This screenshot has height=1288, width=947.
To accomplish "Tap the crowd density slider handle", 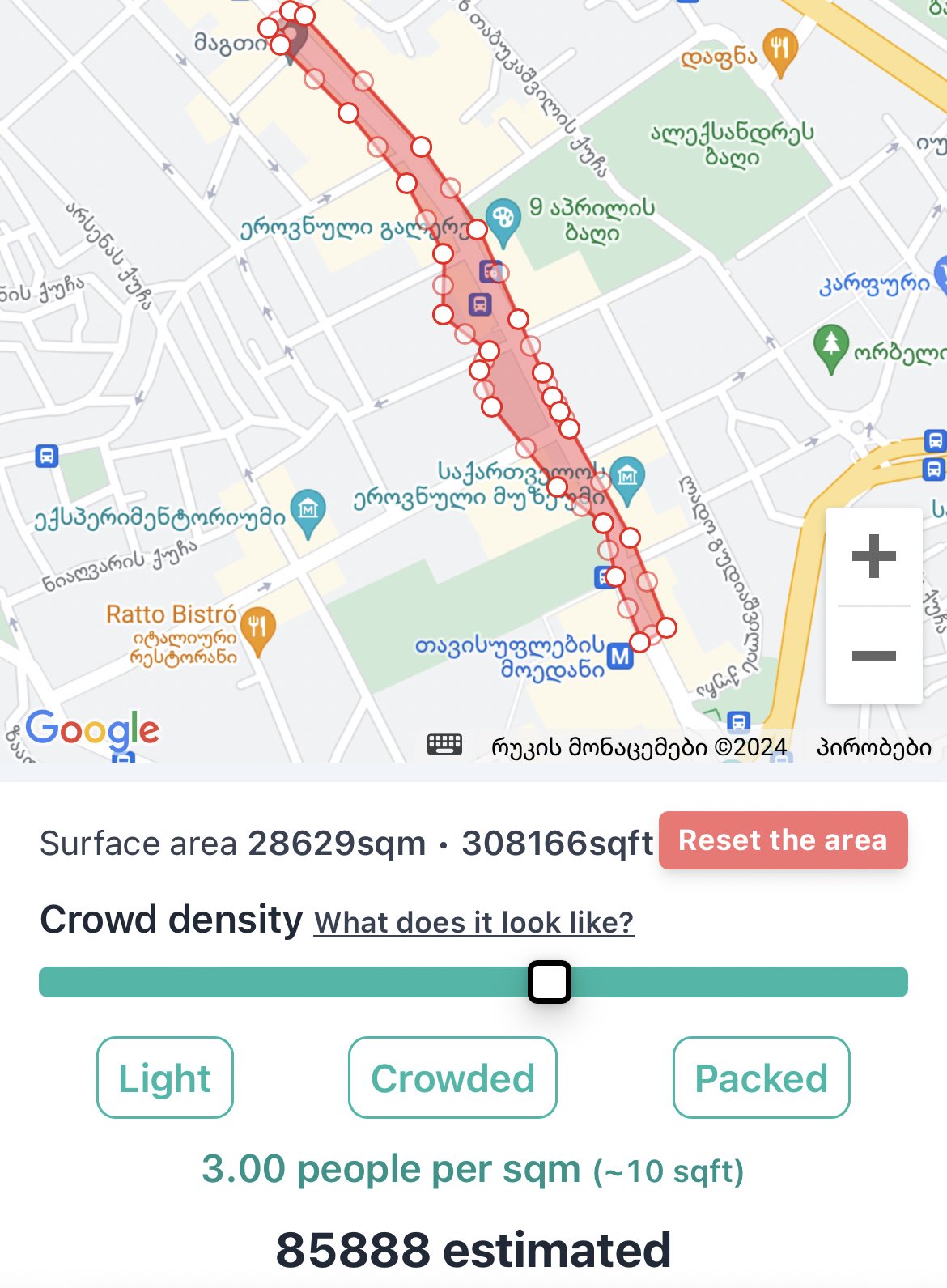I will pos(550,982).
